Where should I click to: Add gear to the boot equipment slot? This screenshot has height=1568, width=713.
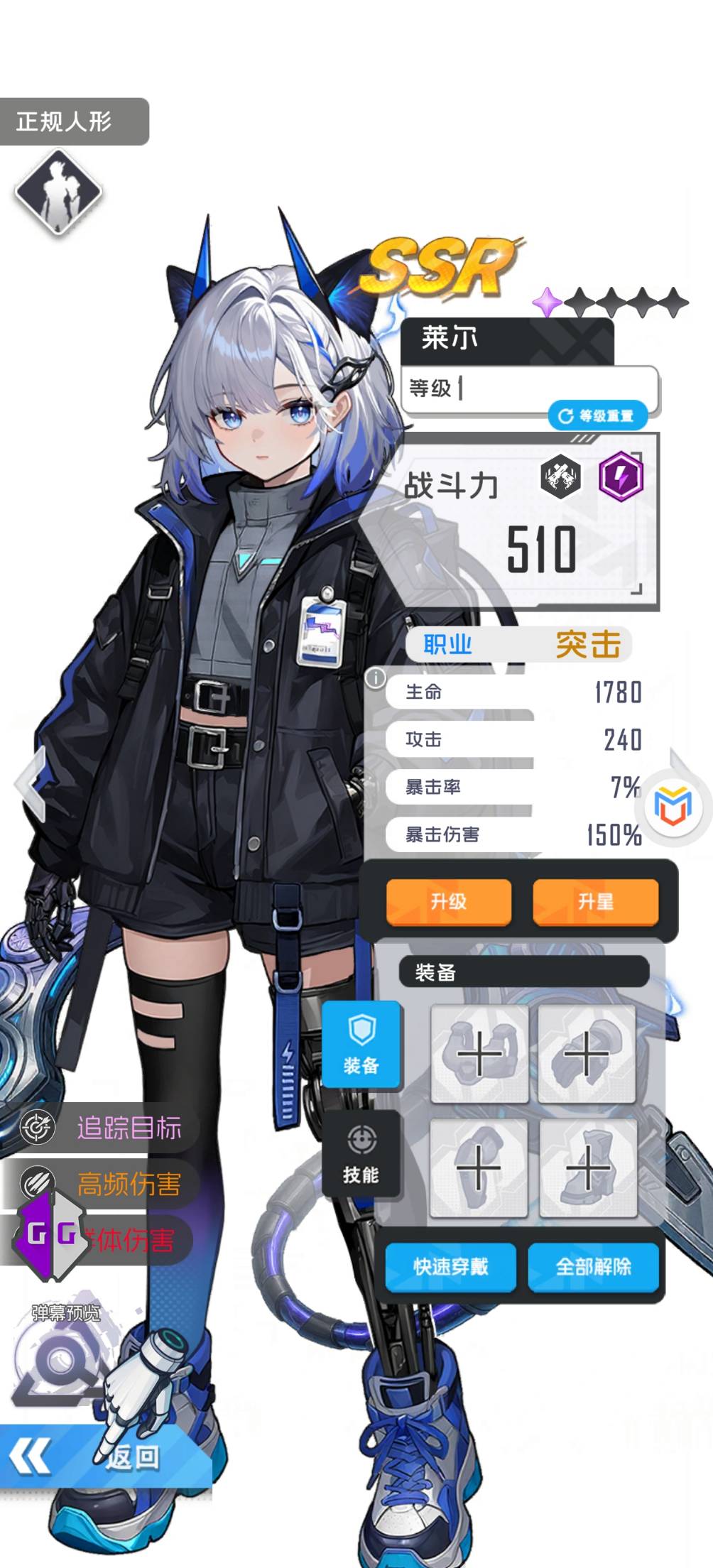tap(587, 1167)
